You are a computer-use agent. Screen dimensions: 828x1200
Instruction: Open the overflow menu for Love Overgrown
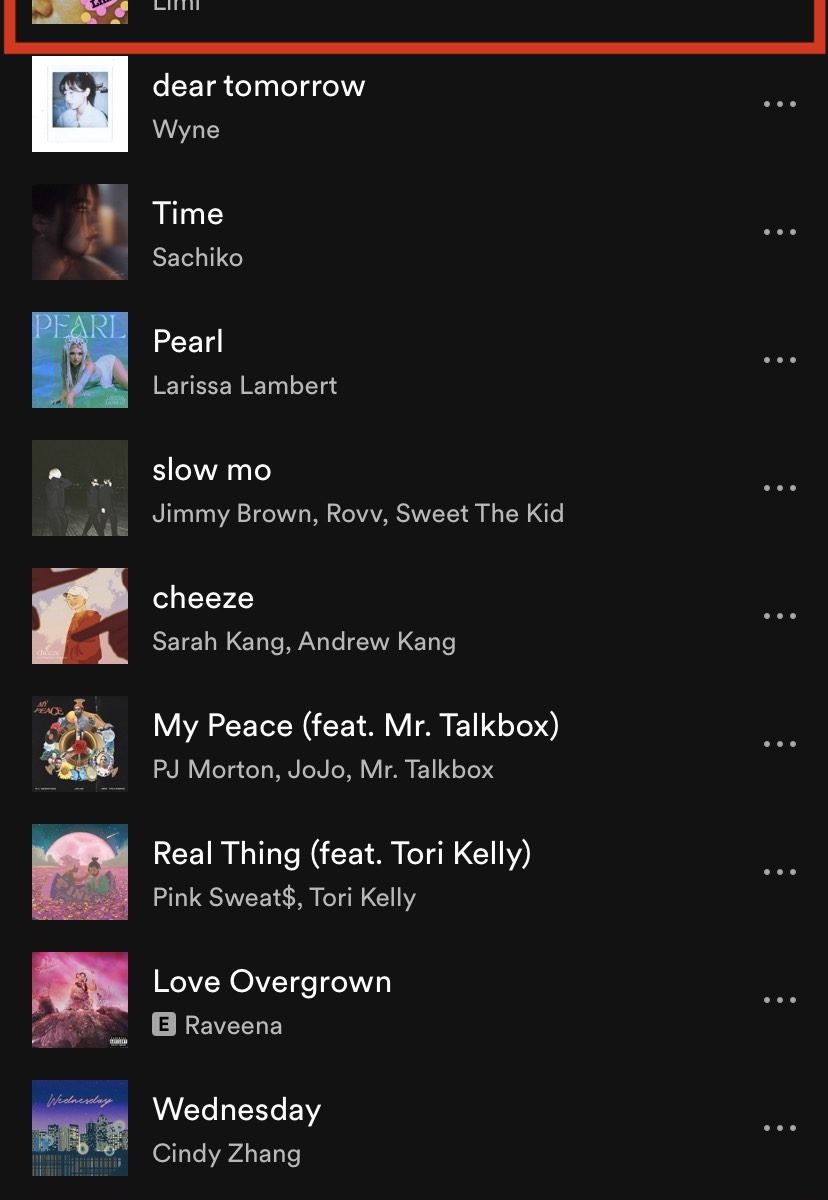pos(779,1000)
